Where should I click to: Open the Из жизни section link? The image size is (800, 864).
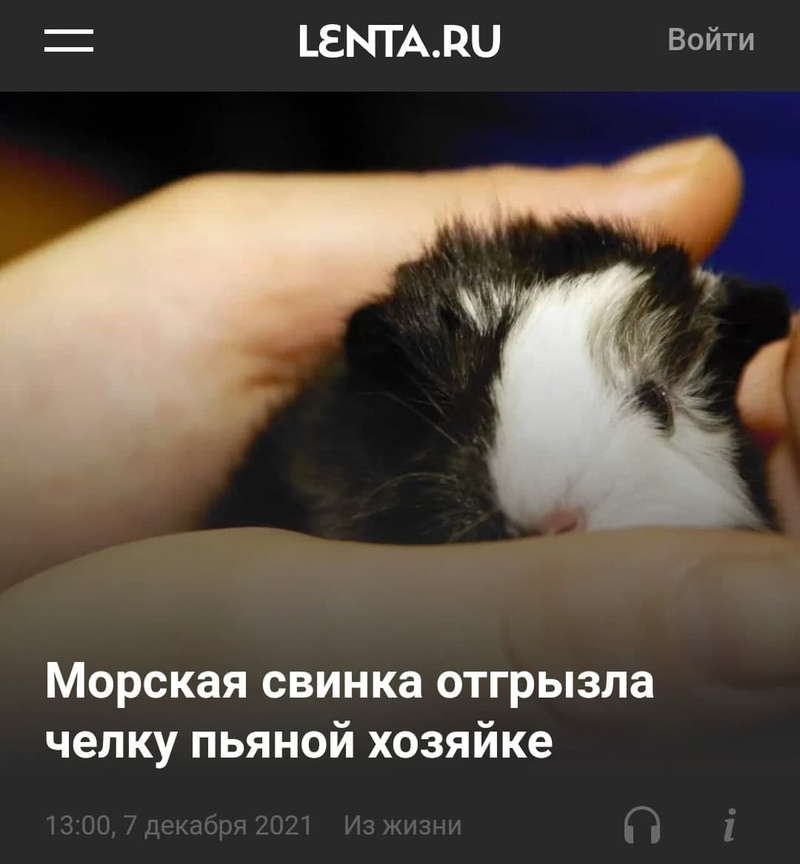tap(402, 826)
